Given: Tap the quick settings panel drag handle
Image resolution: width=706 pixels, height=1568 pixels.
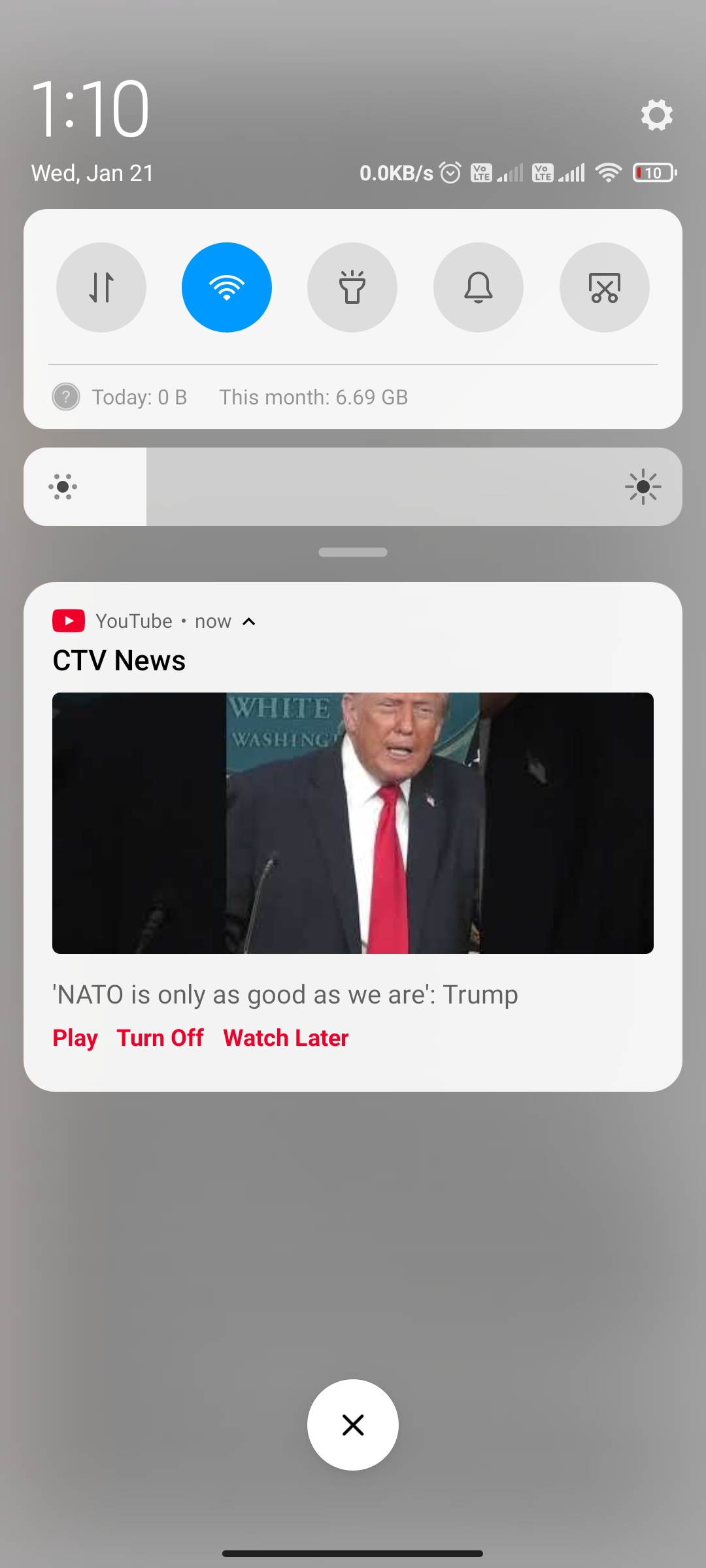Looking at the screenshot, I should click(x=353, y=552).
